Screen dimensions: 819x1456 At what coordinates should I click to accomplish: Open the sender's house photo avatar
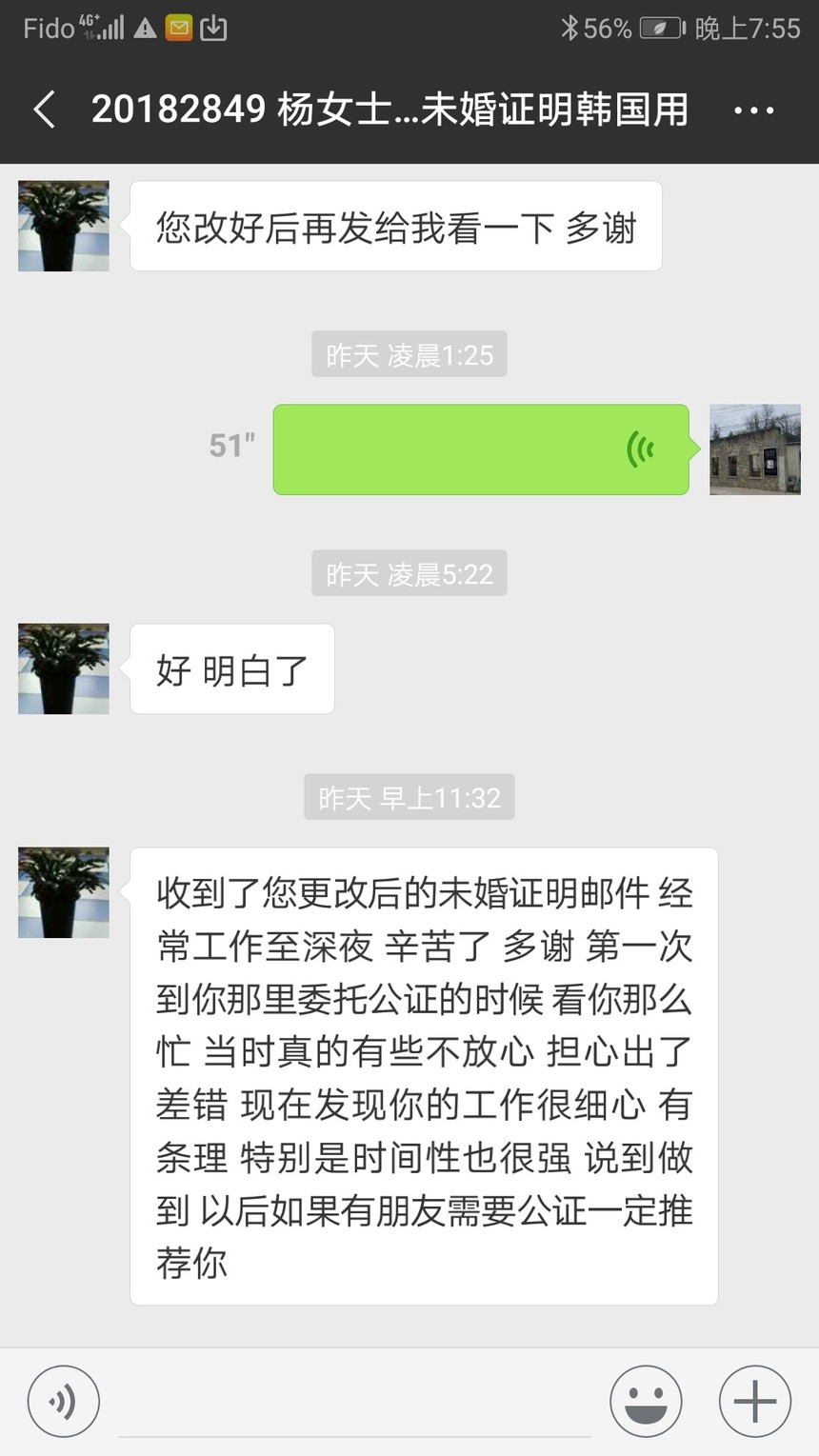[x=754, y=449]
